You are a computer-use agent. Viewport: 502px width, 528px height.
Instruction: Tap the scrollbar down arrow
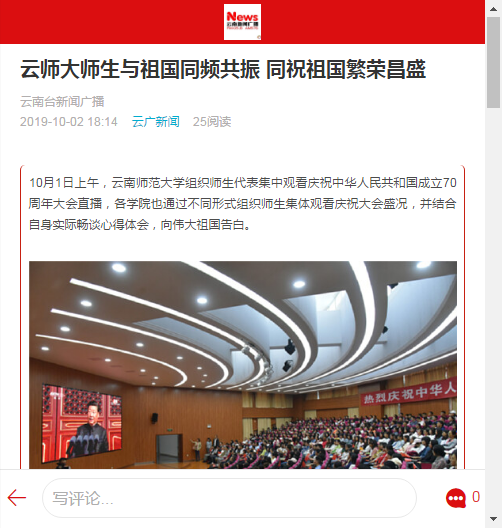(494, 519)
